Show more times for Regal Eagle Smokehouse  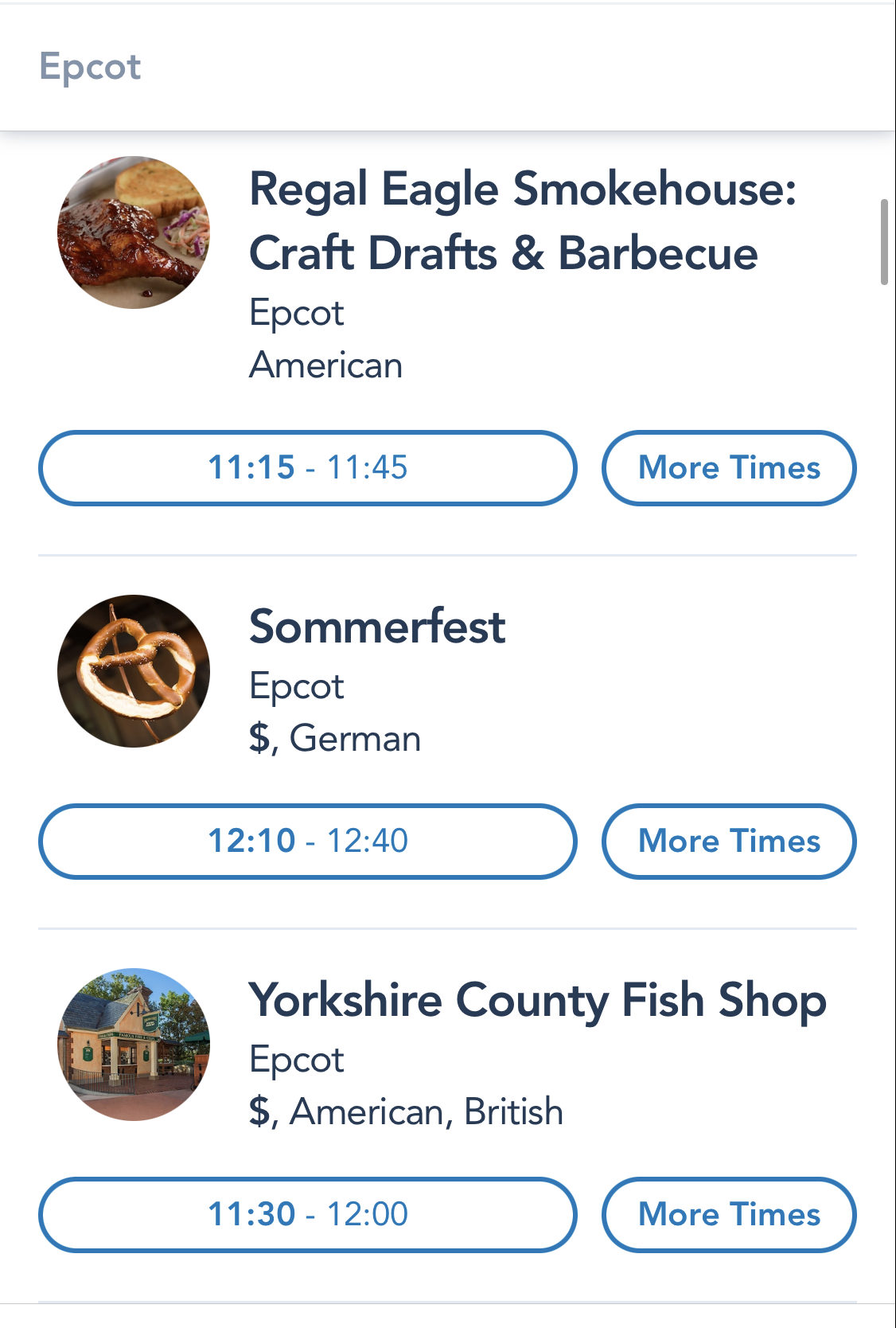point(728,468)
